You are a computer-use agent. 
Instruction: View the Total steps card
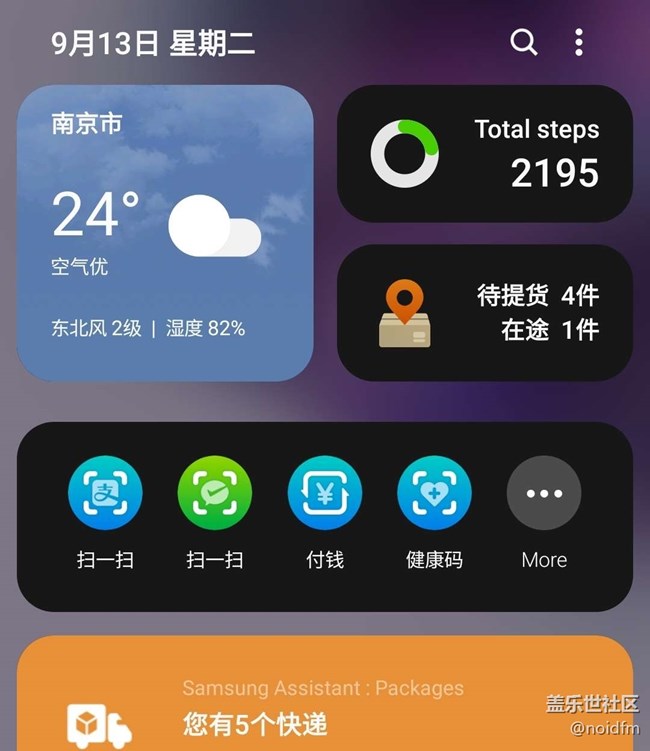click(485, 153)
